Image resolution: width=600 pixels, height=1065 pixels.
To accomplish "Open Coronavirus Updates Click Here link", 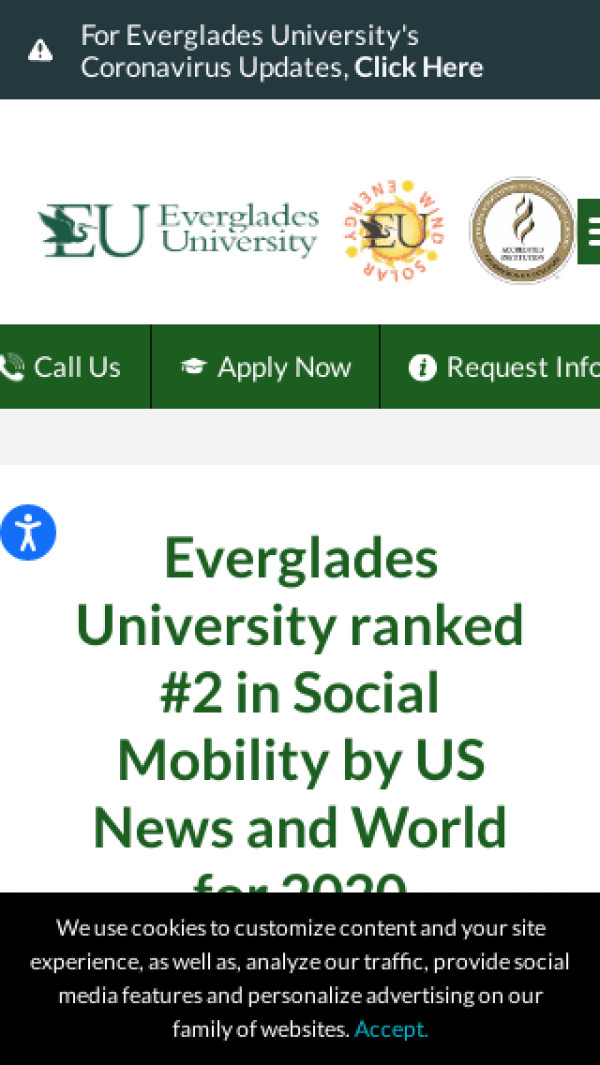I will pyautogui.click(x=418, y=68).
